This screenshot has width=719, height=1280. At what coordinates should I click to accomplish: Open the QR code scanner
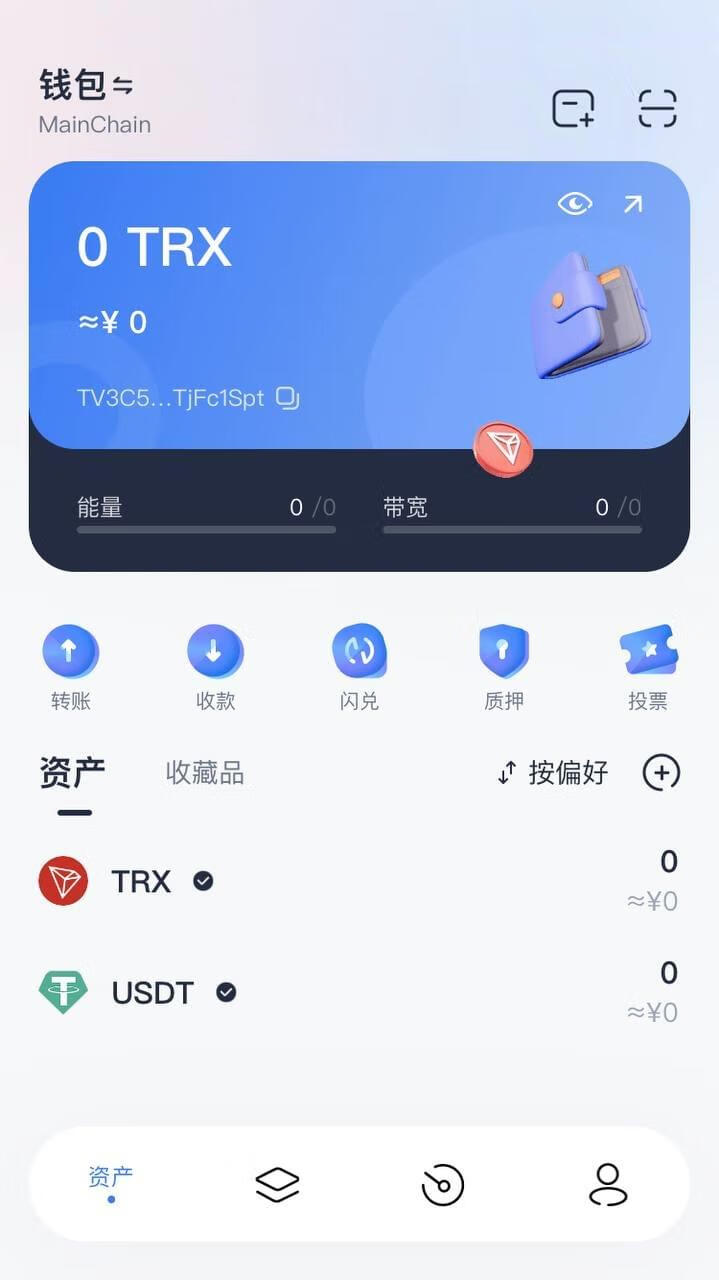pos(657,108)
